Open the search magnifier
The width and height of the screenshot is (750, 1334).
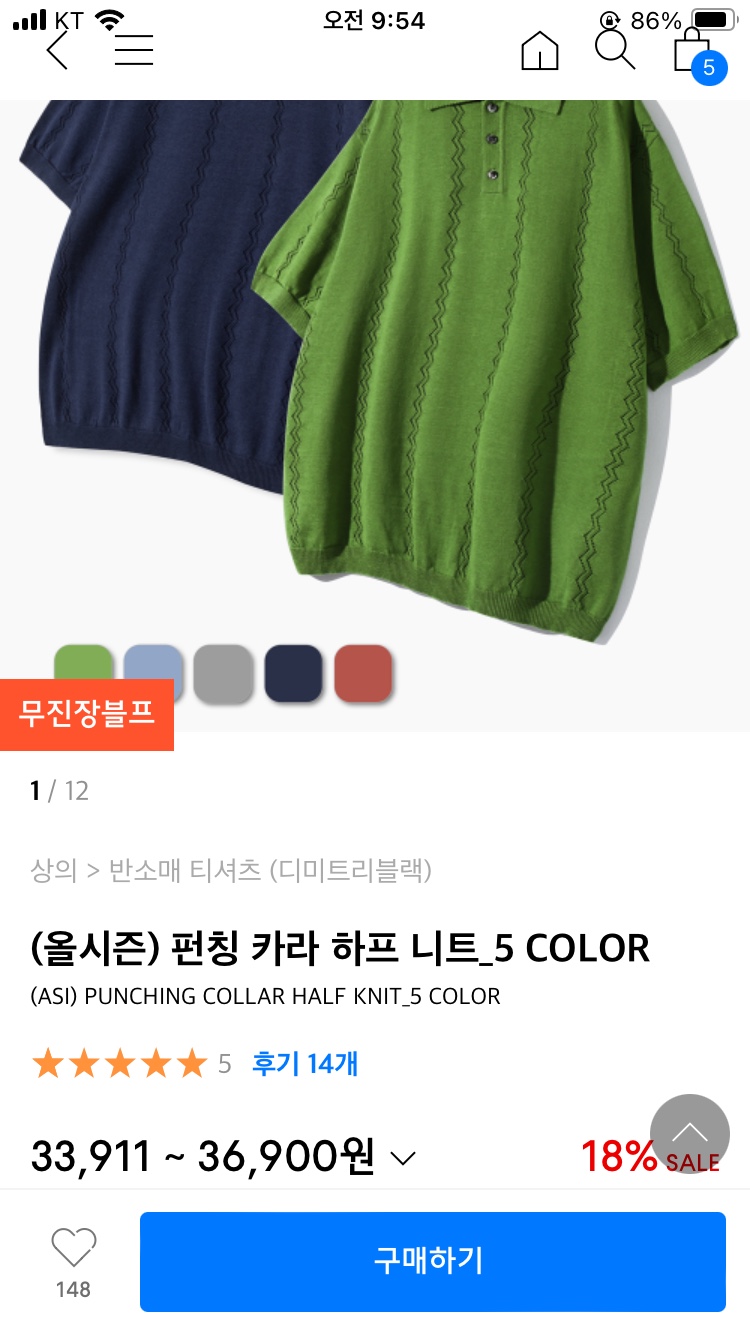pyautogui.click(x=615, y=50)
